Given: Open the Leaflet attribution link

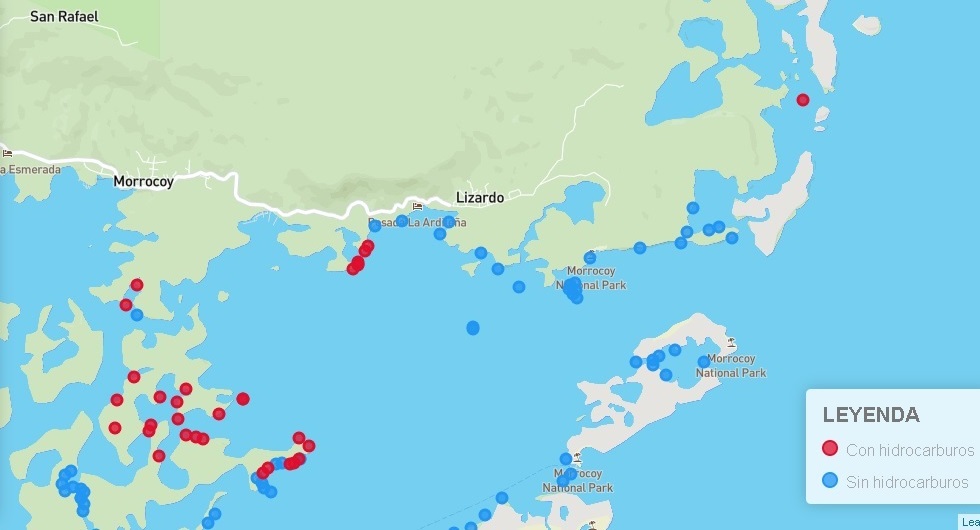Looking at the screenshot, I should pyautogui.click(x=970, y=522).
